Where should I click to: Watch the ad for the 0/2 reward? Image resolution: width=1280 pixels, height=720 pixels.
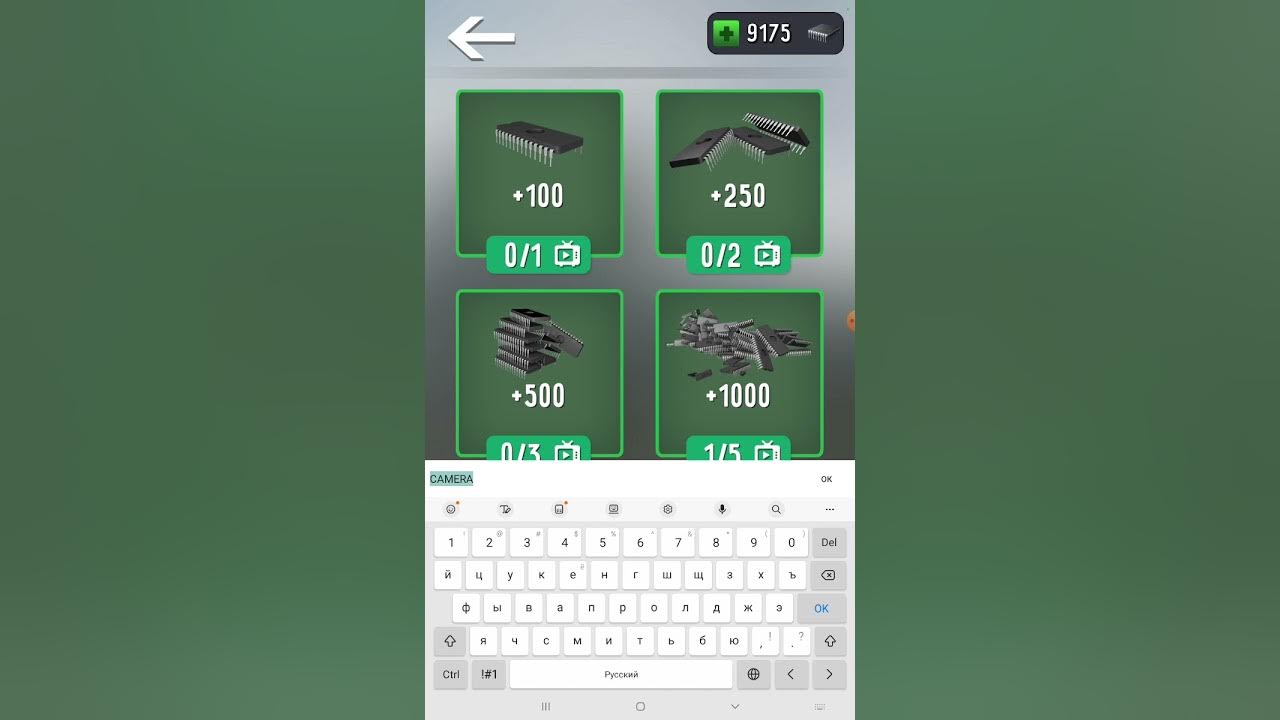[x=739, y=255]
